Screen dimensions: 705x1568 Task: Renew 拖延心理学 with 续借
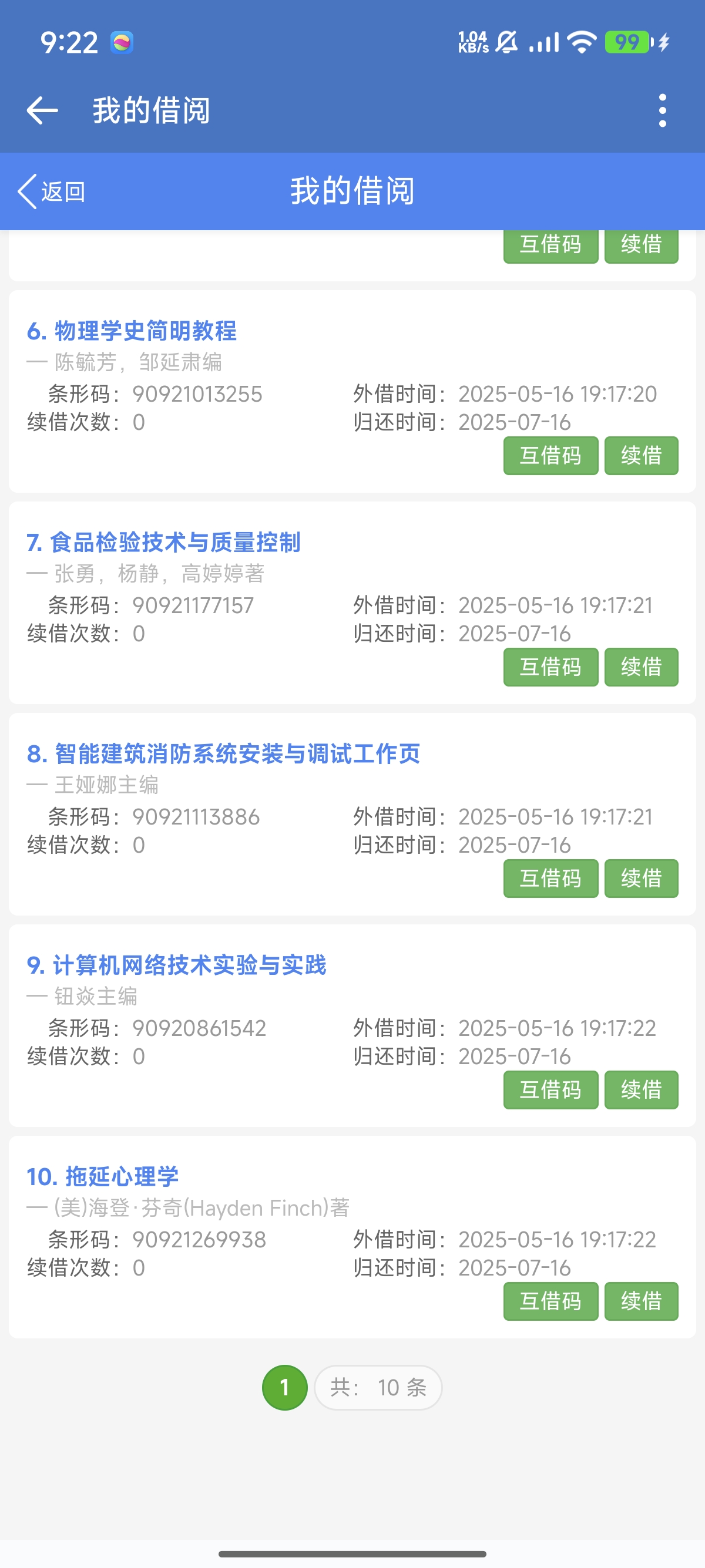click(641, 1301)
